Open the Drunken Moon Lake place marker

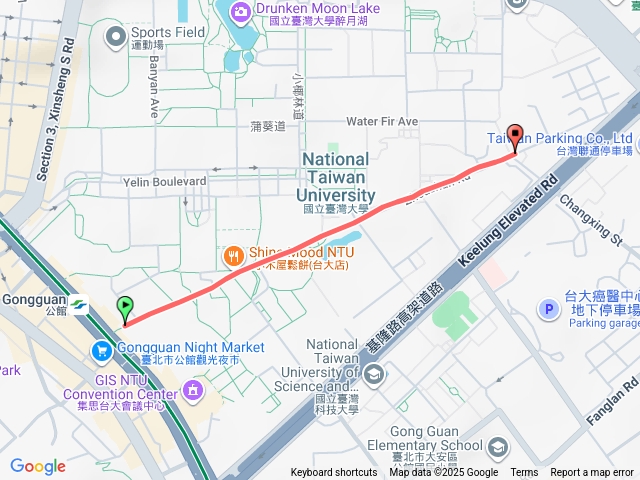pos(240,13)
